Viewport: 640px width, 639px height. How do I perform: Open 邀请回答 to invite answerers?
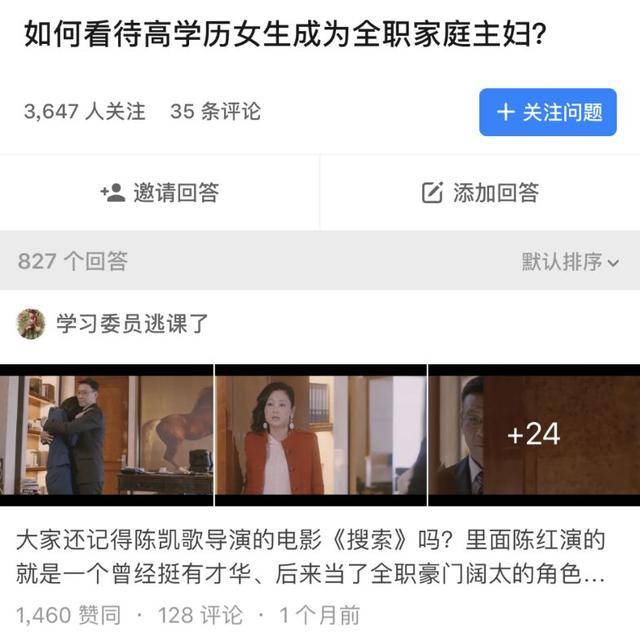(160, 193)
